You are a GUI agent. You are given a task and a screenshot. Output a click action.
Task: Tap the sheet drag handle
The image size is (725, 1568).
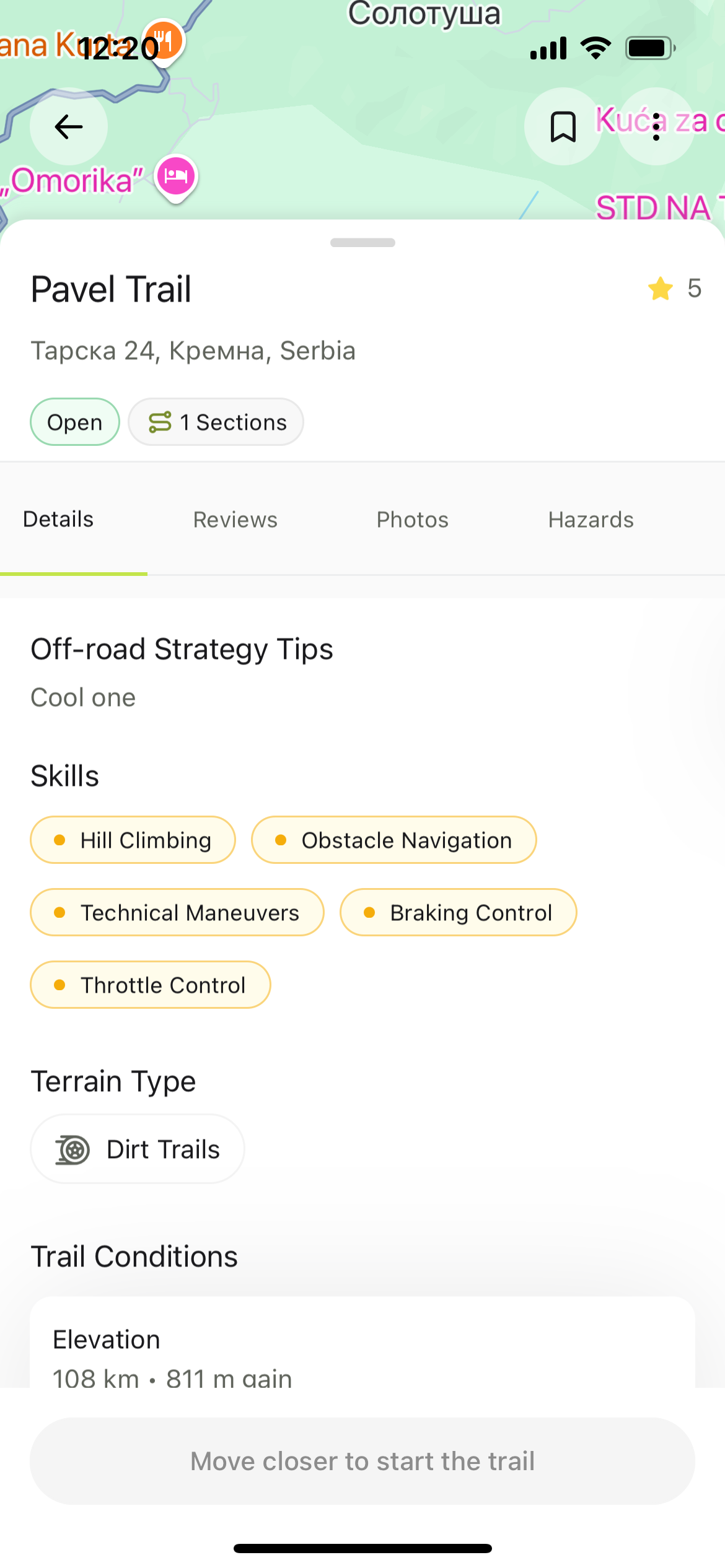tap(362, 243)
